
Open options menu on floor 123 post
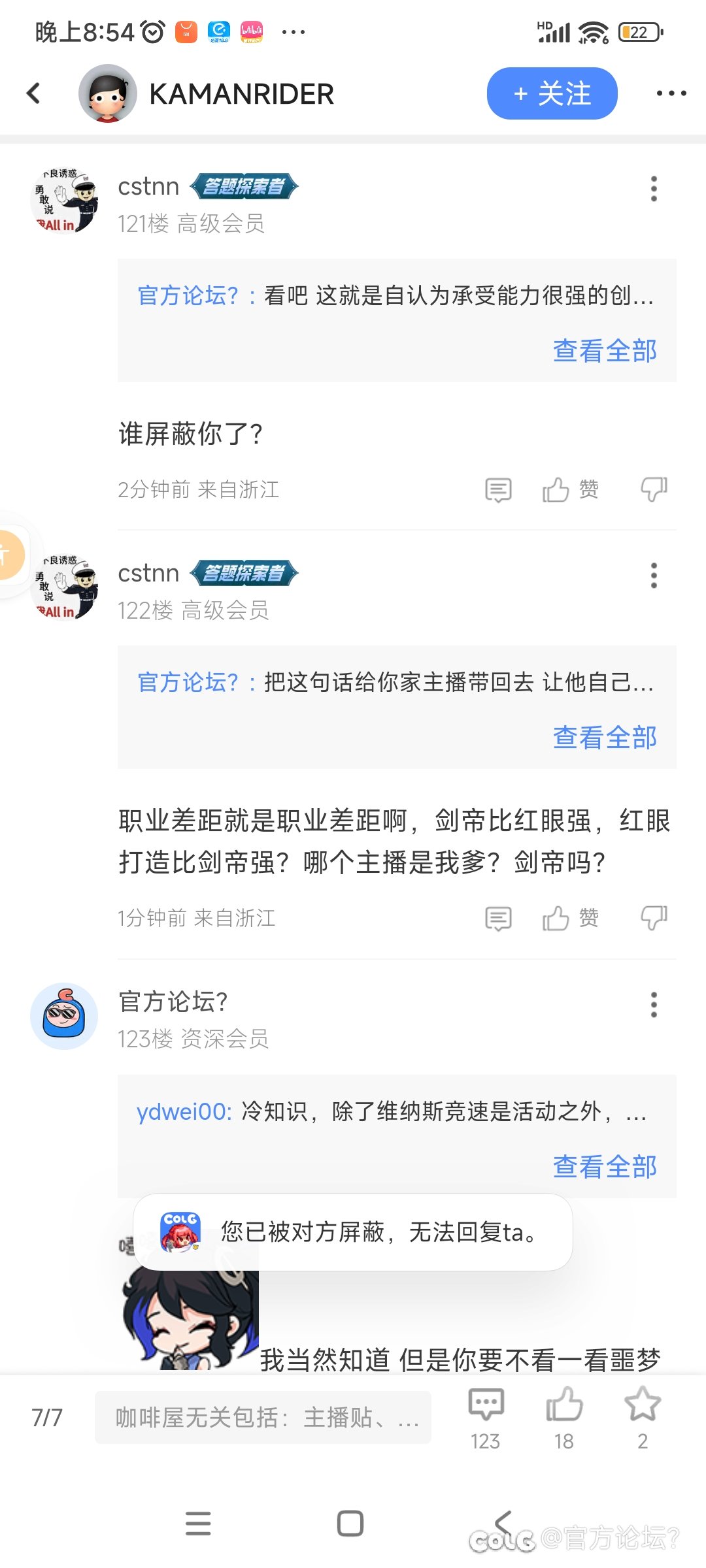click(654, 1004)
